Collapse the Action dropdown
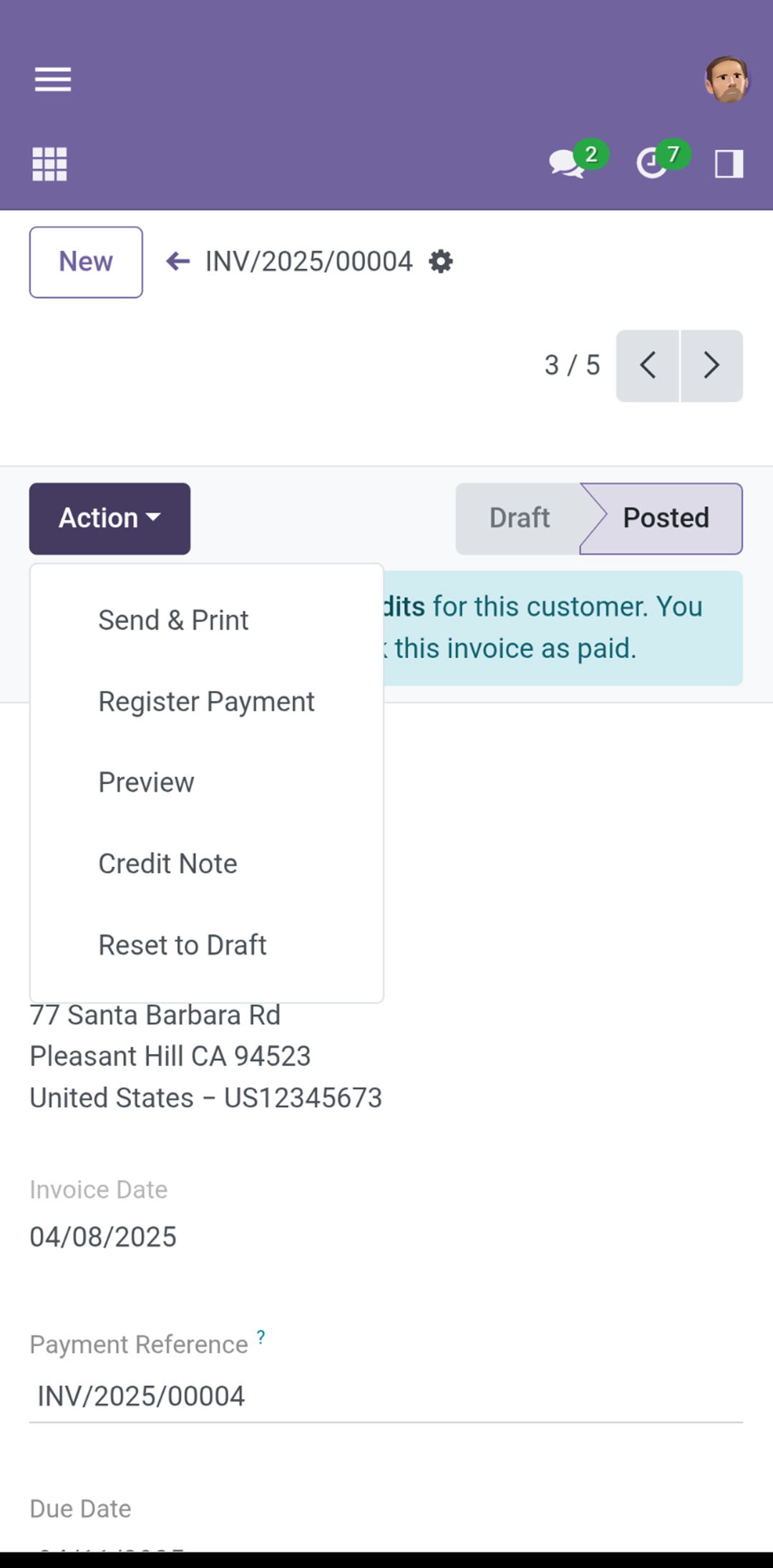Viewport: 773px width, 1568px height. point(110,518)
